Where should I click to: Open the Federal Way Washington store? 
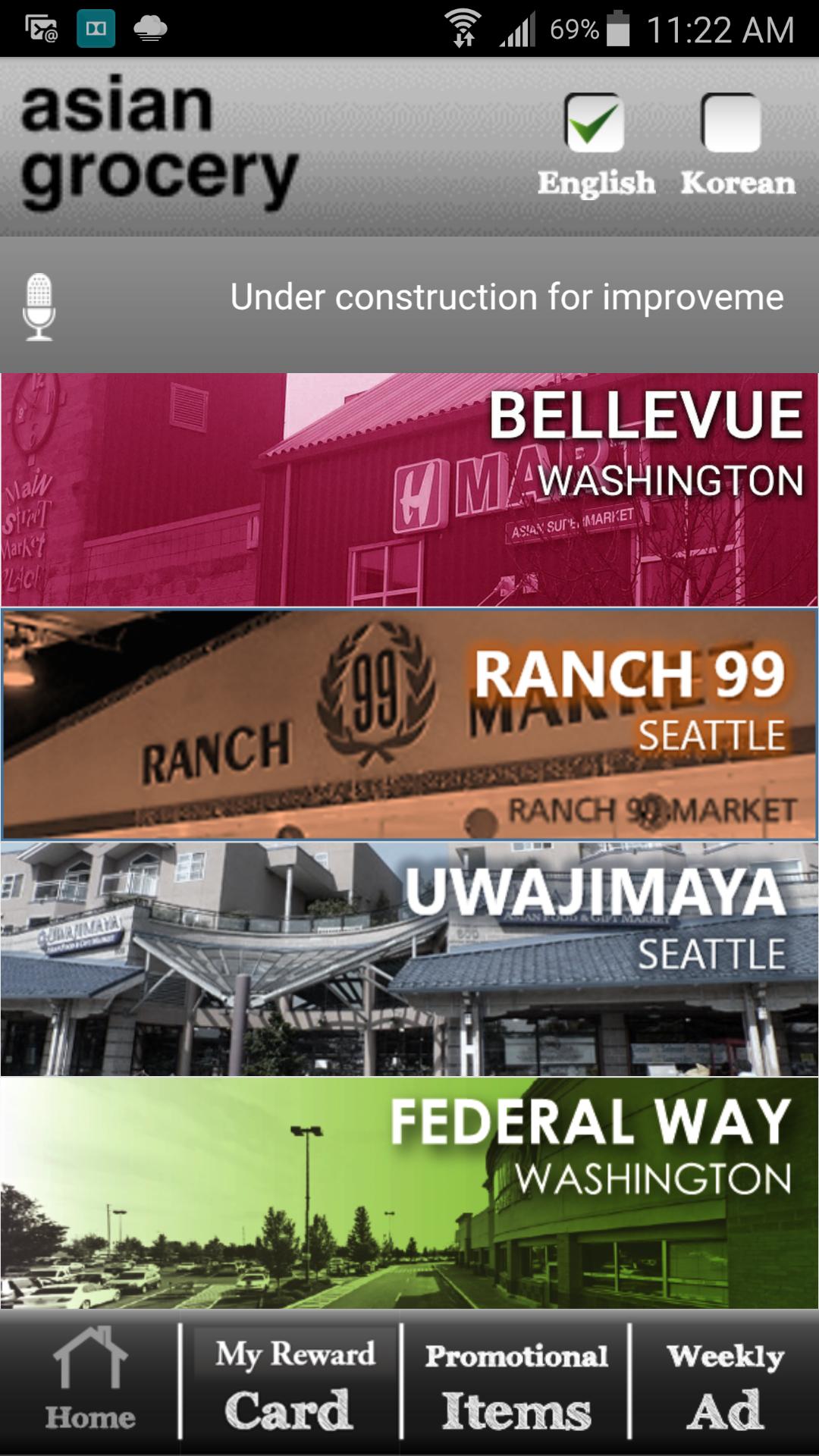[x=409, y=1193]
